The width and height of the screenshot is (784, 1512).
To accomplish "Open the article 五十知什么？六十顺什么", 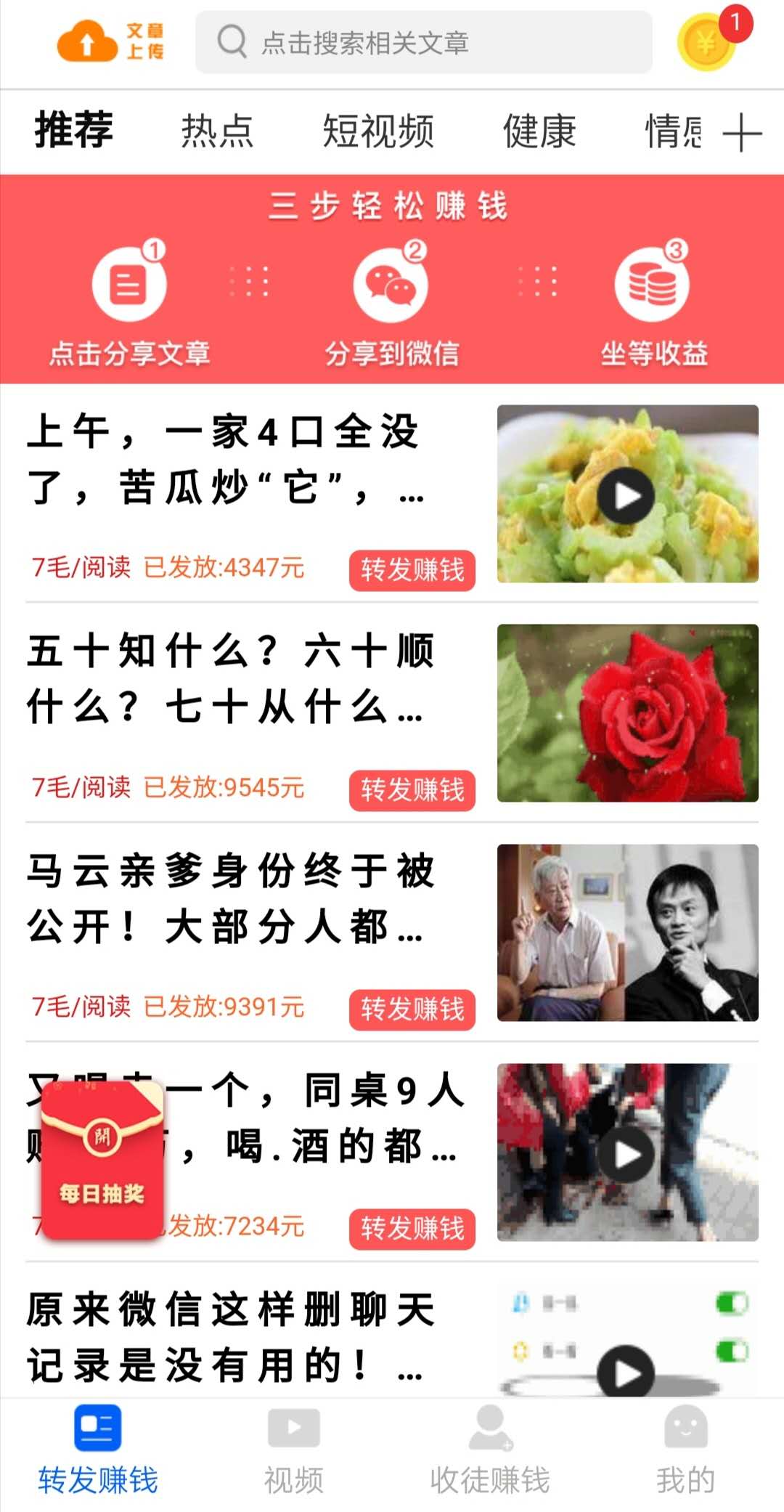I will coord(231,678).
